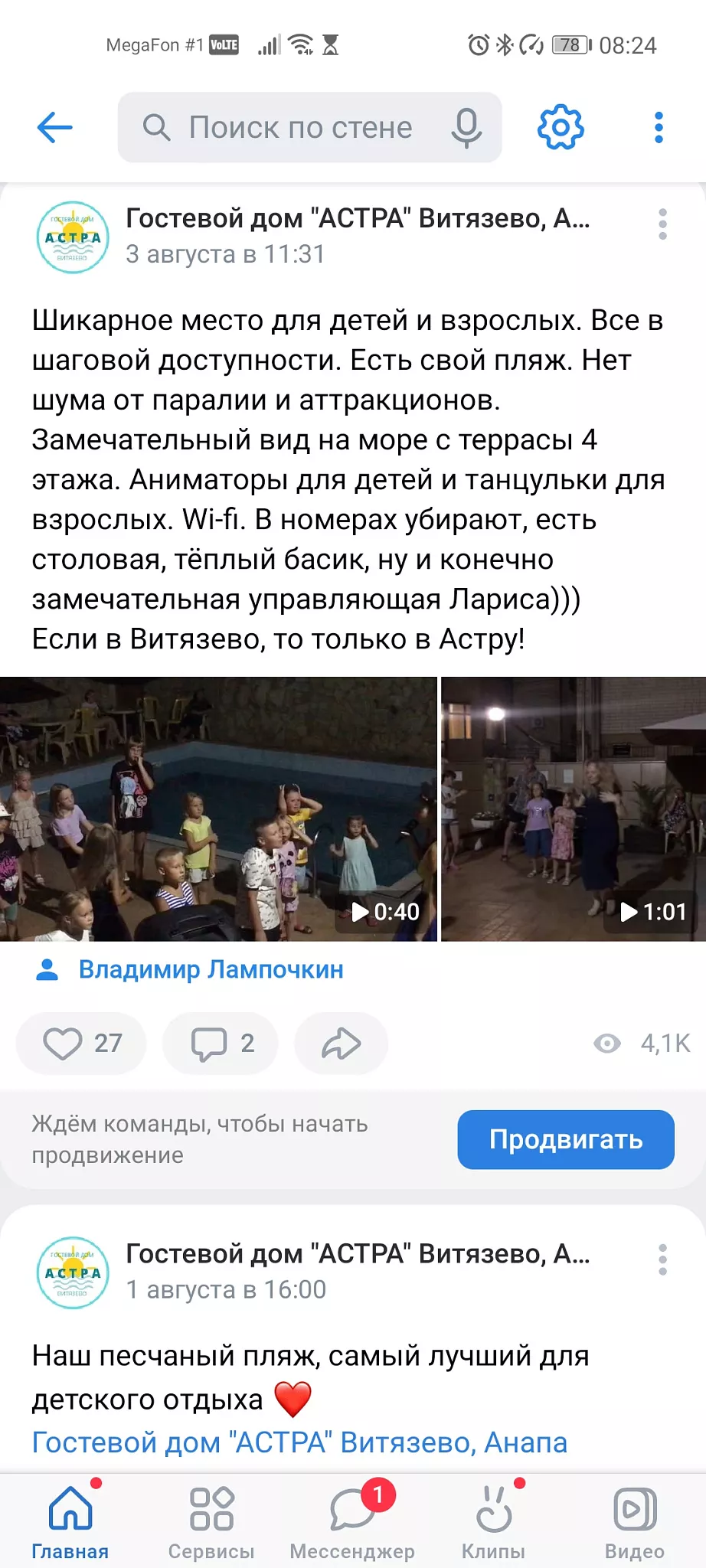Tap the 'Поиск по стене' search field
The image size is (706, 1568).
pyautogui.click(x=300, y=128)
